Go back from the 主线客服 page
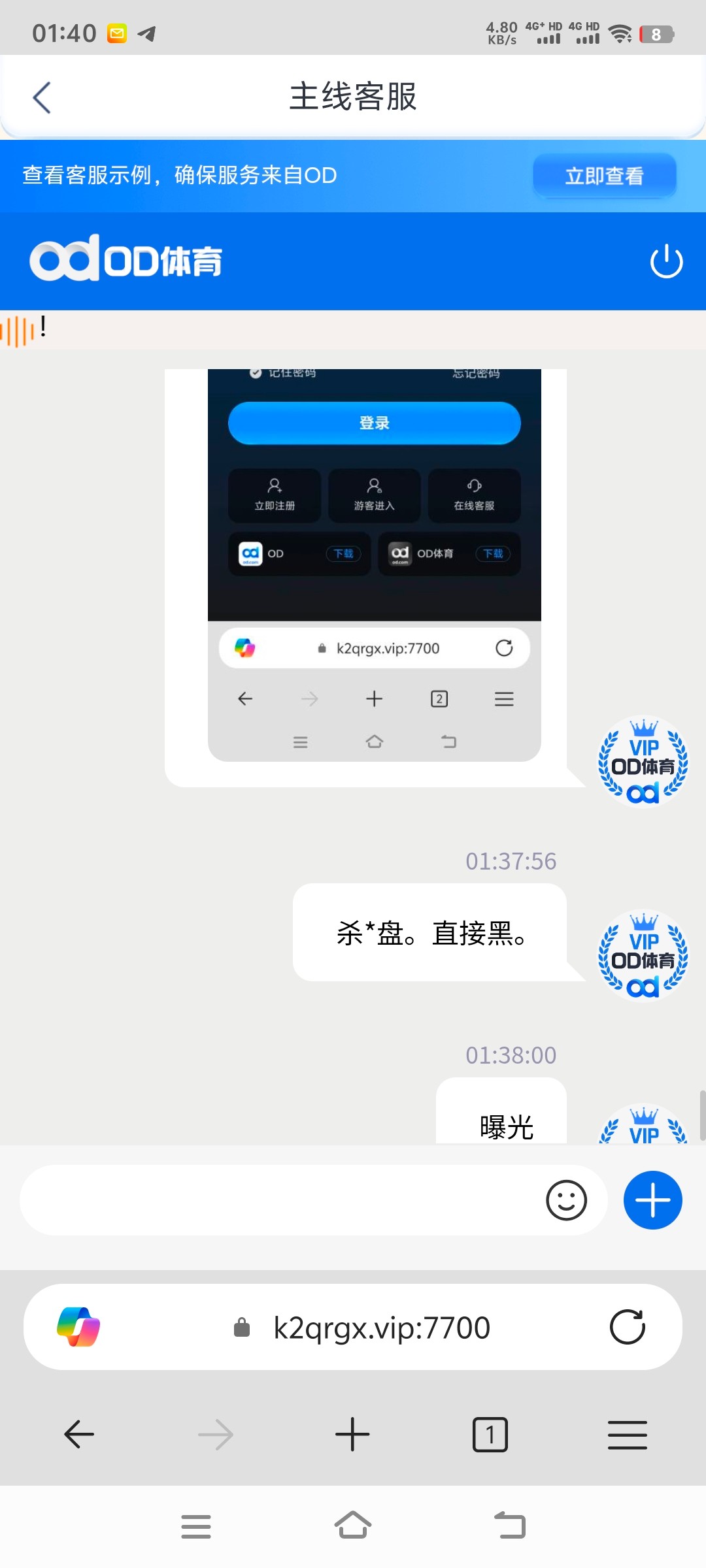Screen dimensions: 706x1568 [x=42, y=98]
